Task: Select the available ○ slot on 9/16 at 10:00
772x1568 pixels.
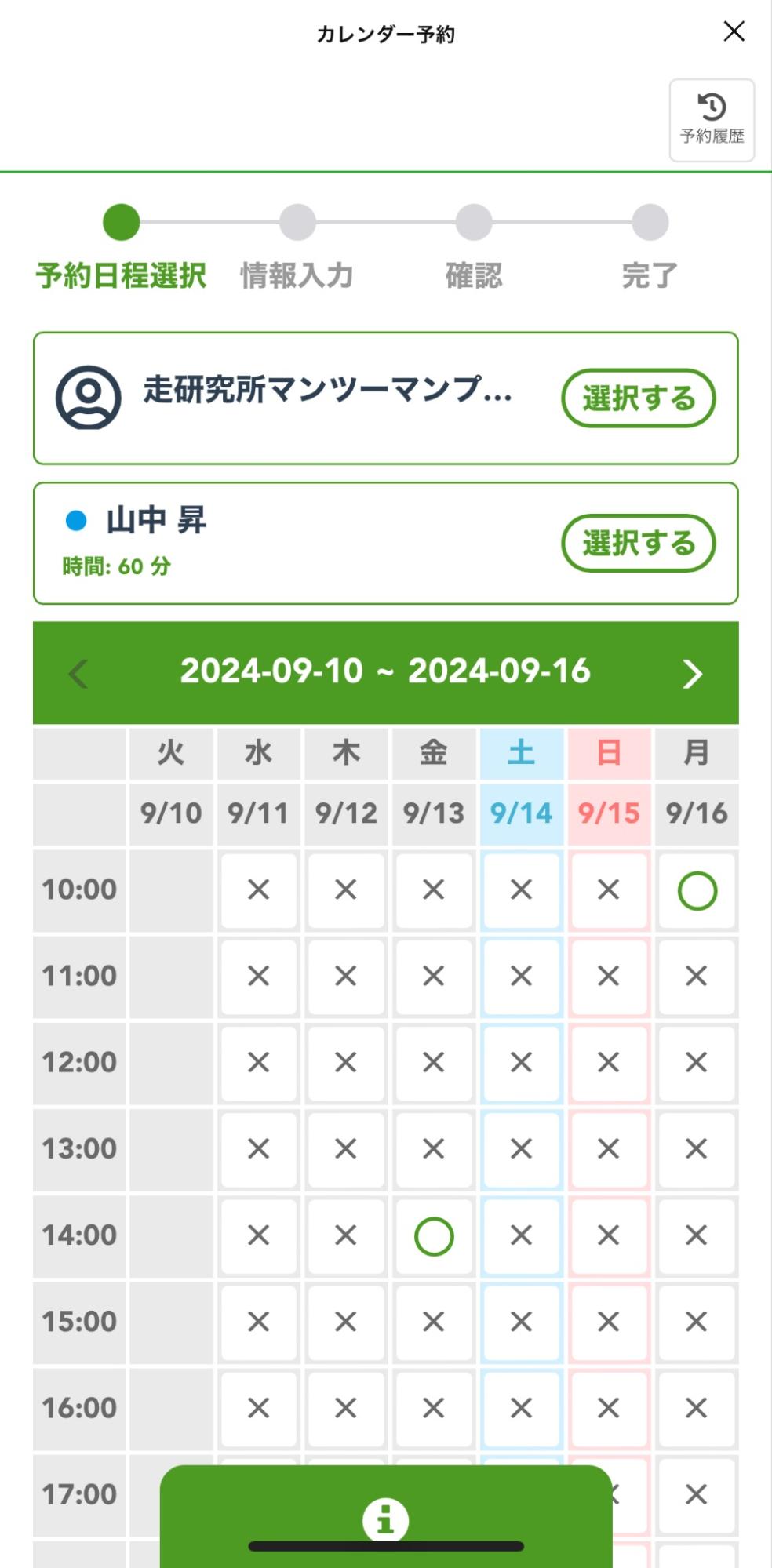Action: [x=697, y=889]
